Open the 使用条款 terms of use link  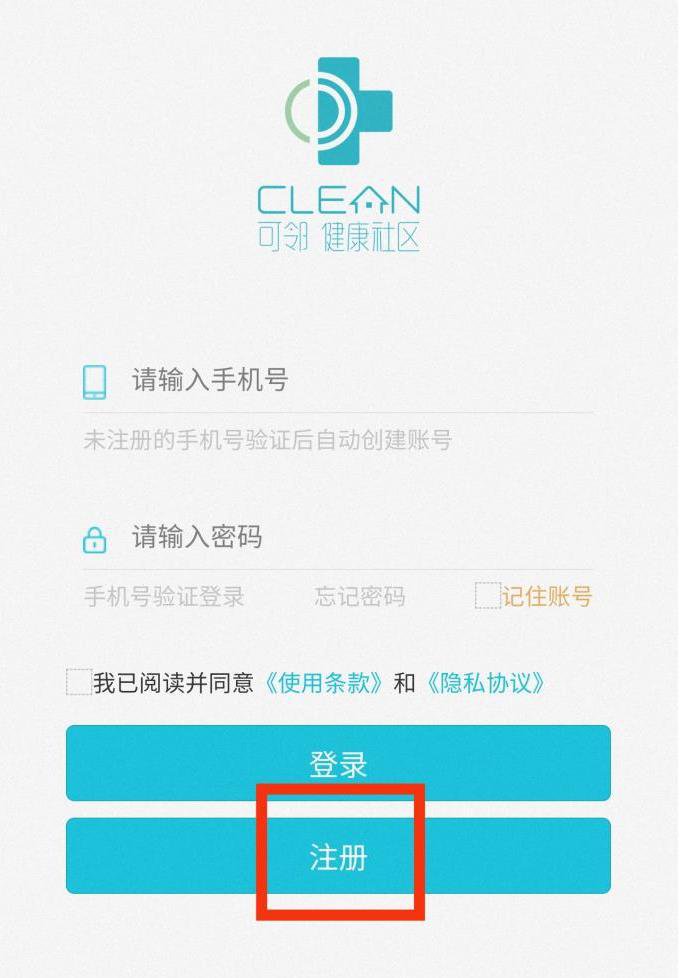click(324, 683)
